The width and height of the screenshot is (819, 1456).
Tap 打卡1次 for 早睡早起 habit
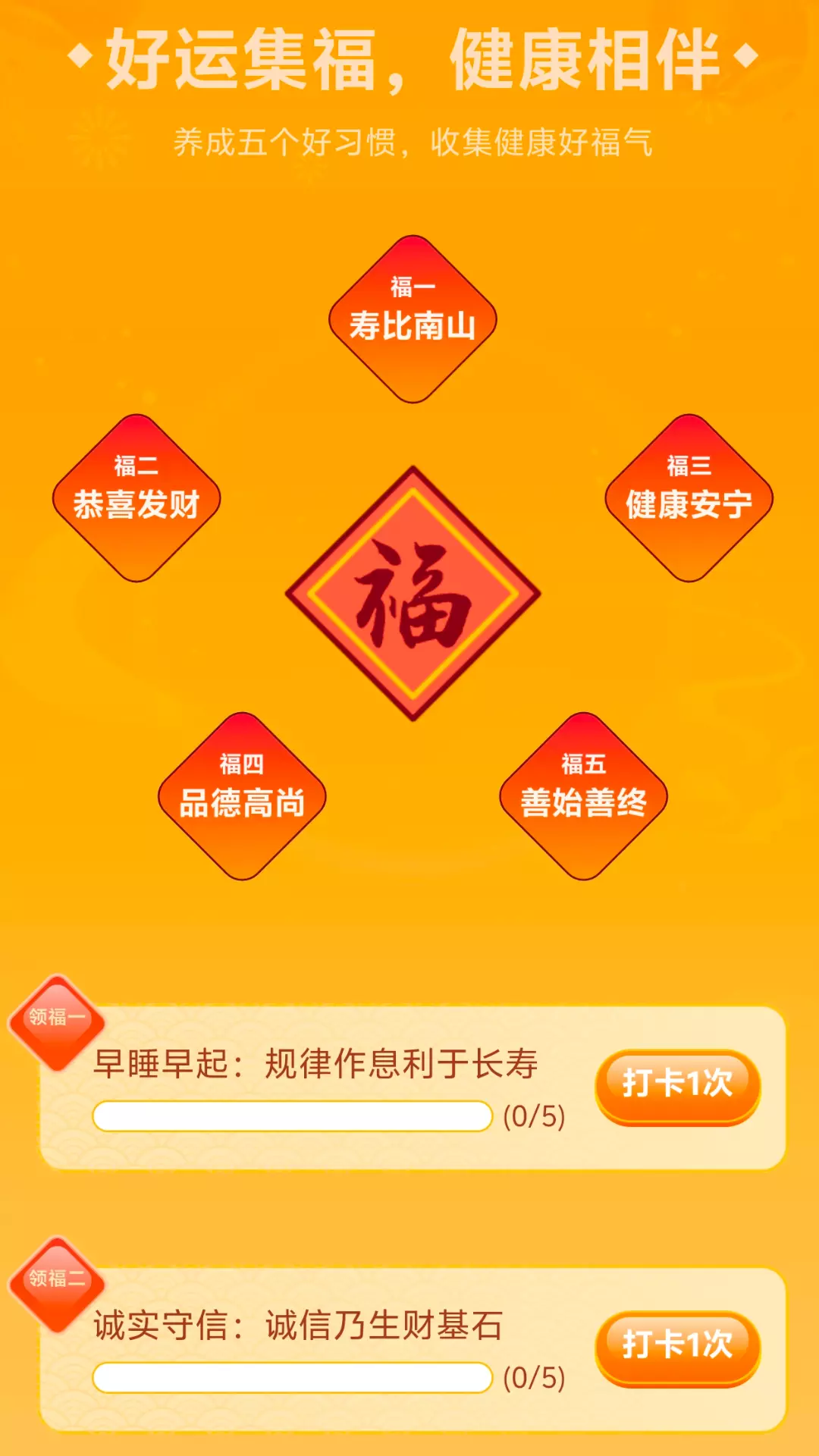click(x=677, y=1086)
